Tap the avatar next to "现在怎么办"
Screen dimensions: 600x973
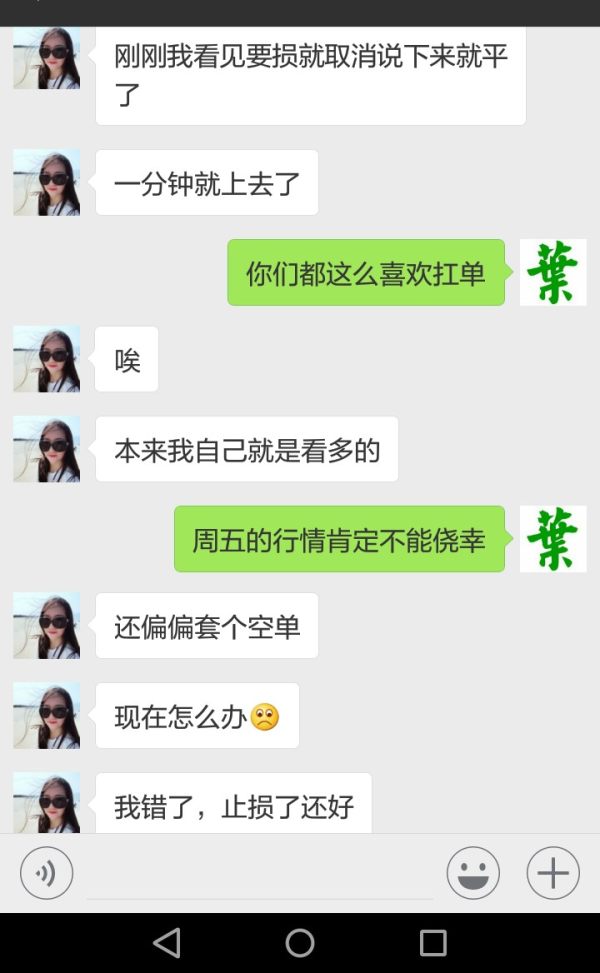tap(46, 715)
